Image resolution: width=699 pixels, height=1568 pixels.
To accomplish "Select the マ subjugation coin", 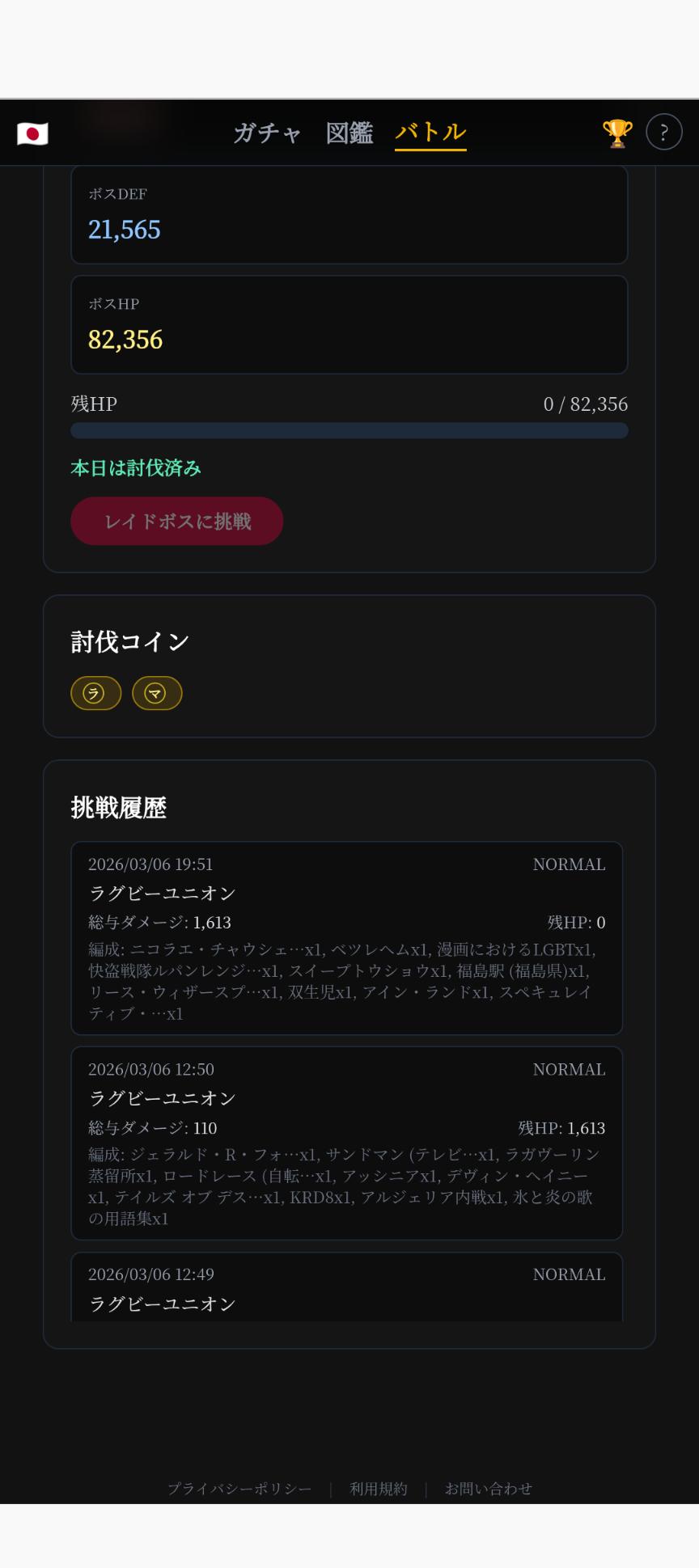I will (x=157, y=693).
